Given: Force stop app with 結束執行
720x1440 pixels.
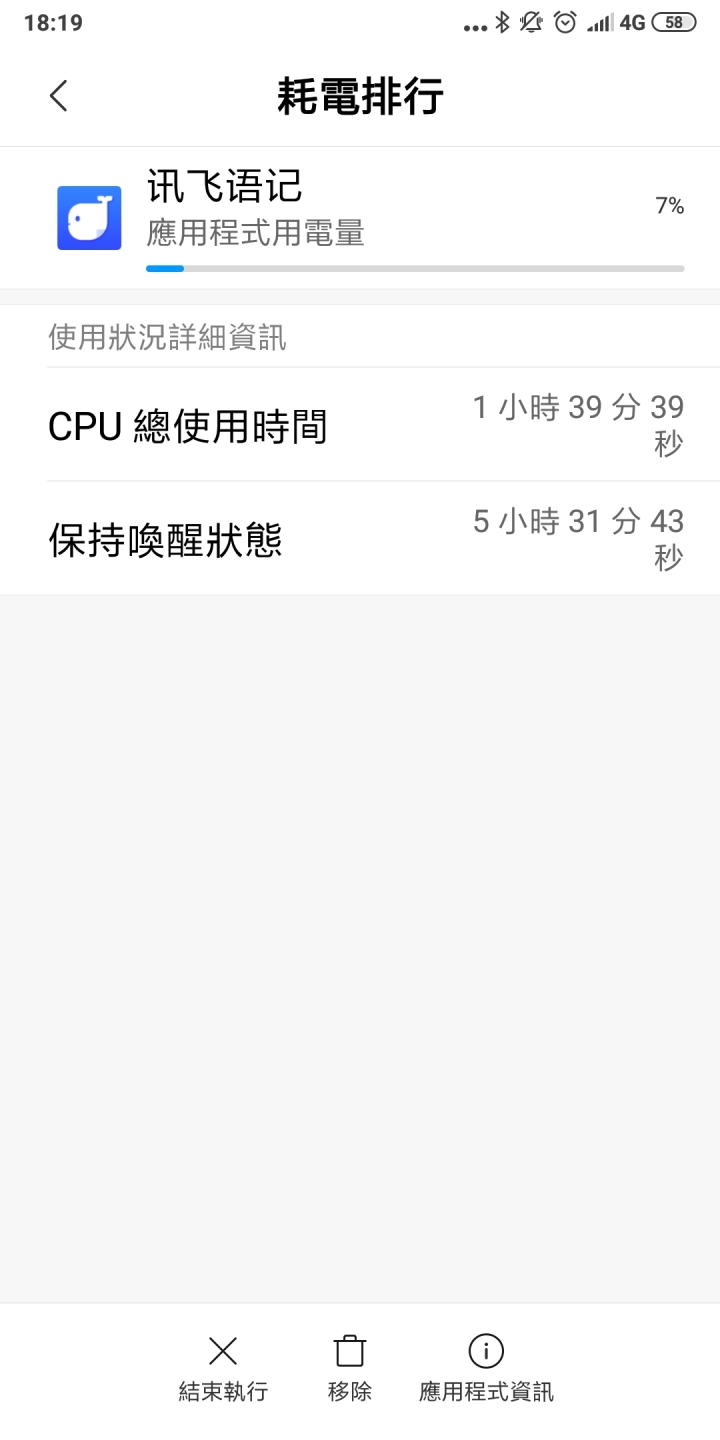Looking at the screenshot, I should [223, 1368].
